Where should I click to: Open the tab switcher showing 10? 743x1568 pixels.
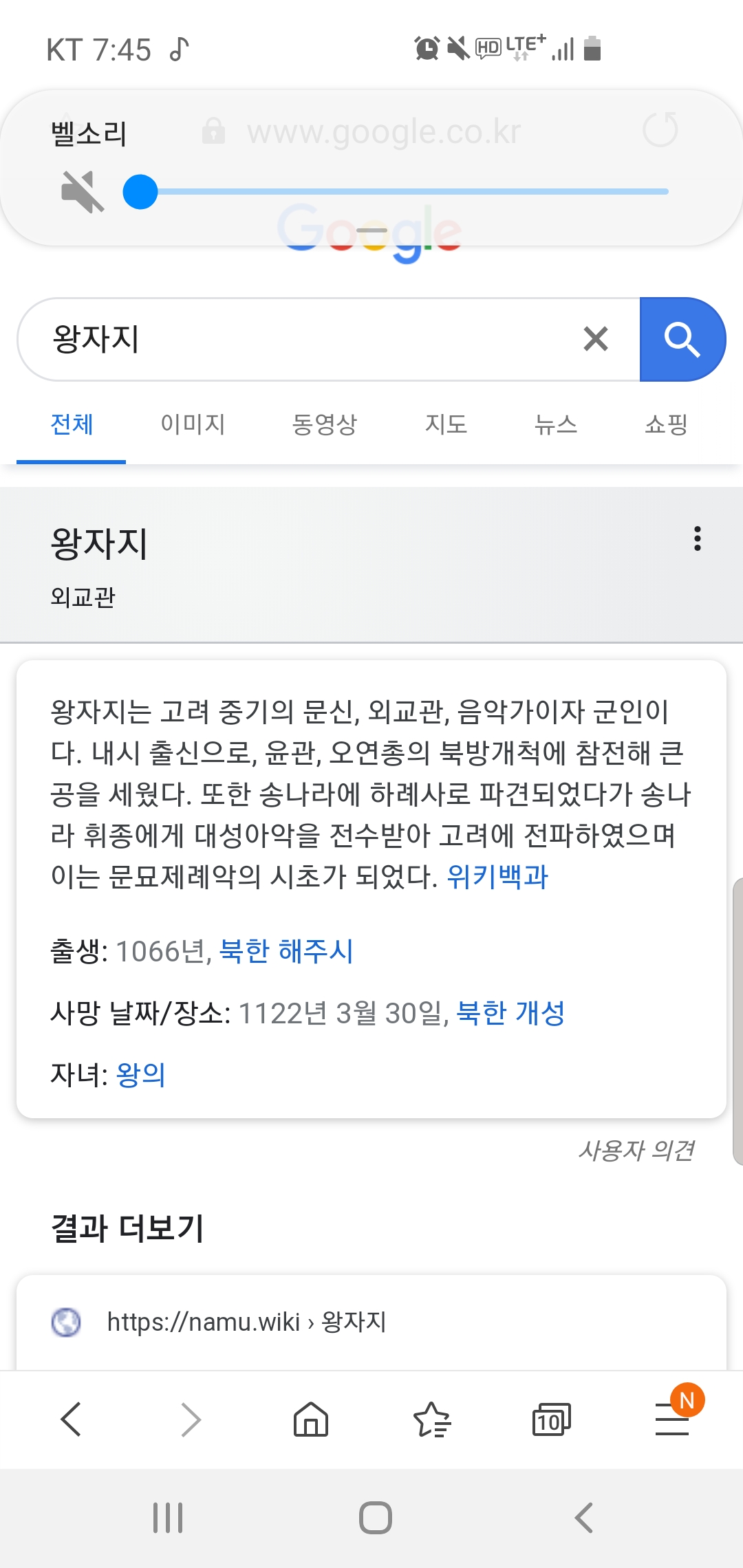coord(552,1419)
